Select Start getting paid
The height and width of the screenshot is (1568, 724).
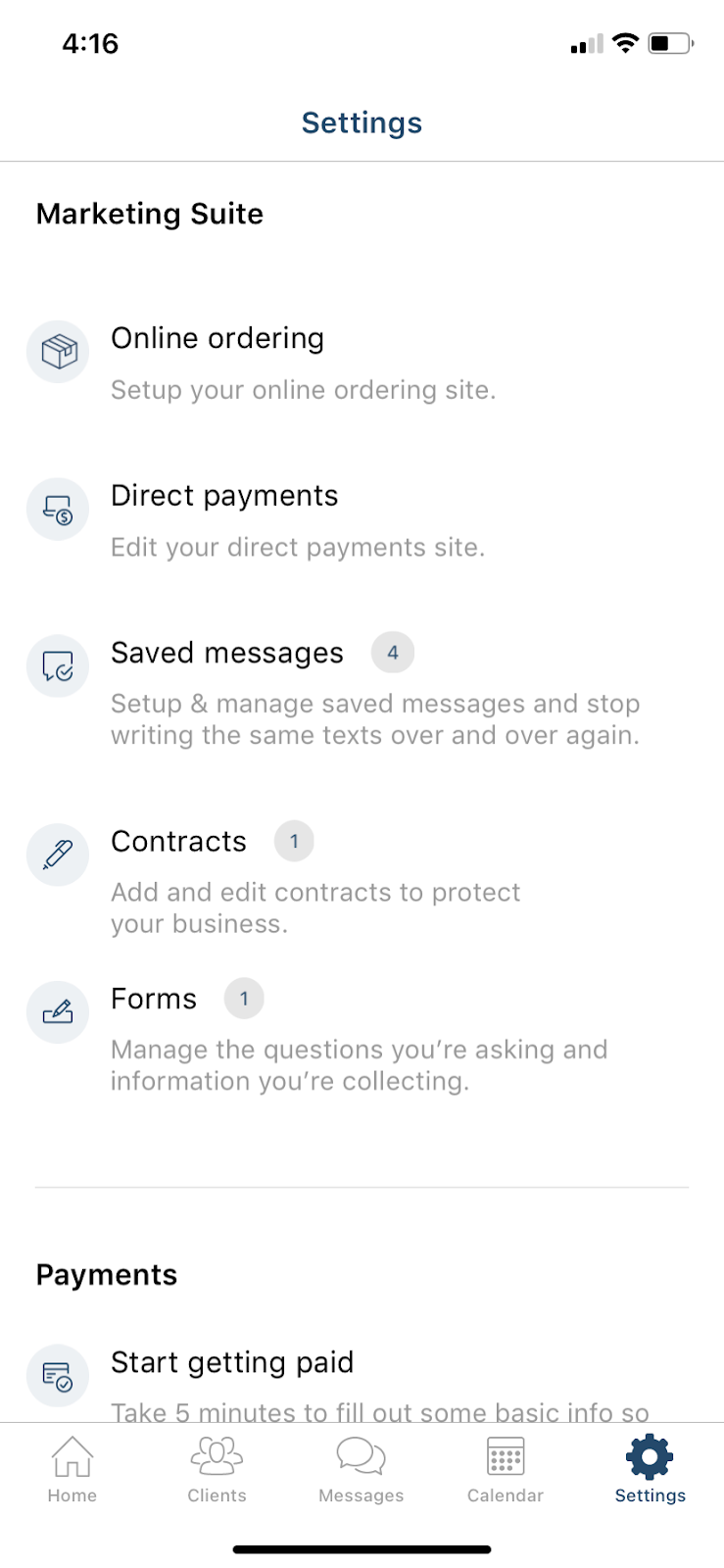click(362, 1380)
